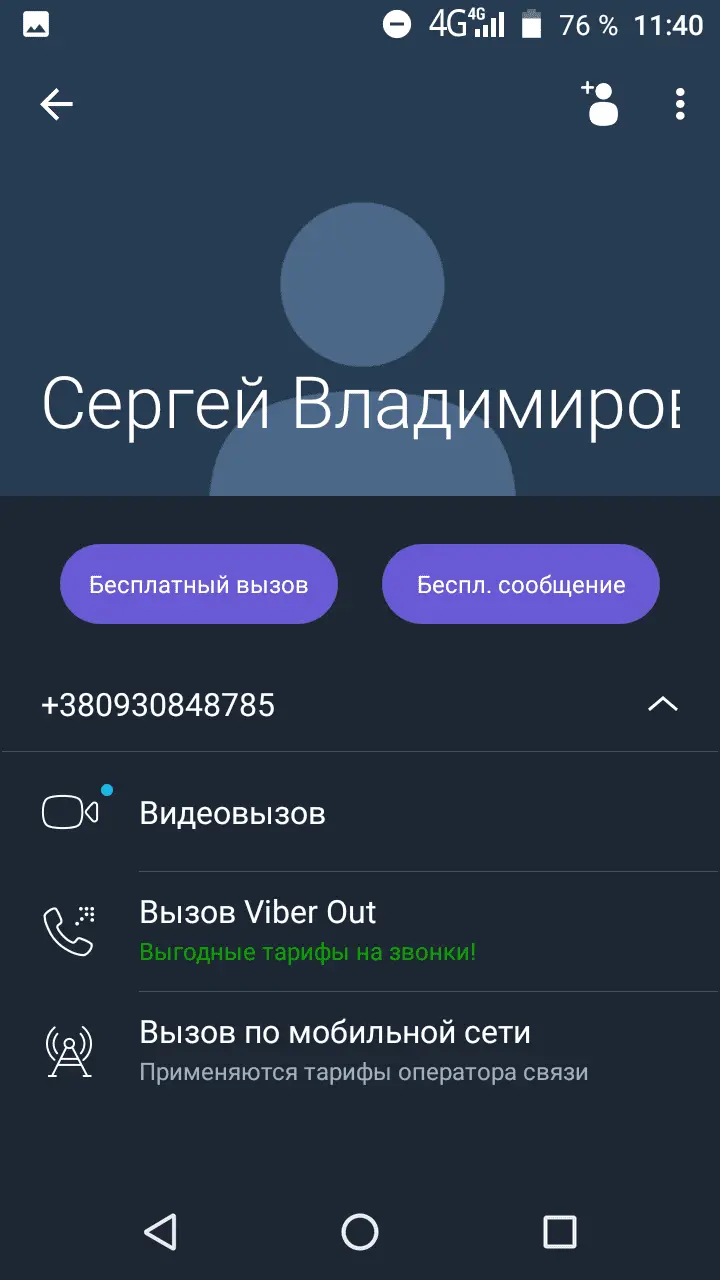Open the three-dot overflow menu

[680, 104]
